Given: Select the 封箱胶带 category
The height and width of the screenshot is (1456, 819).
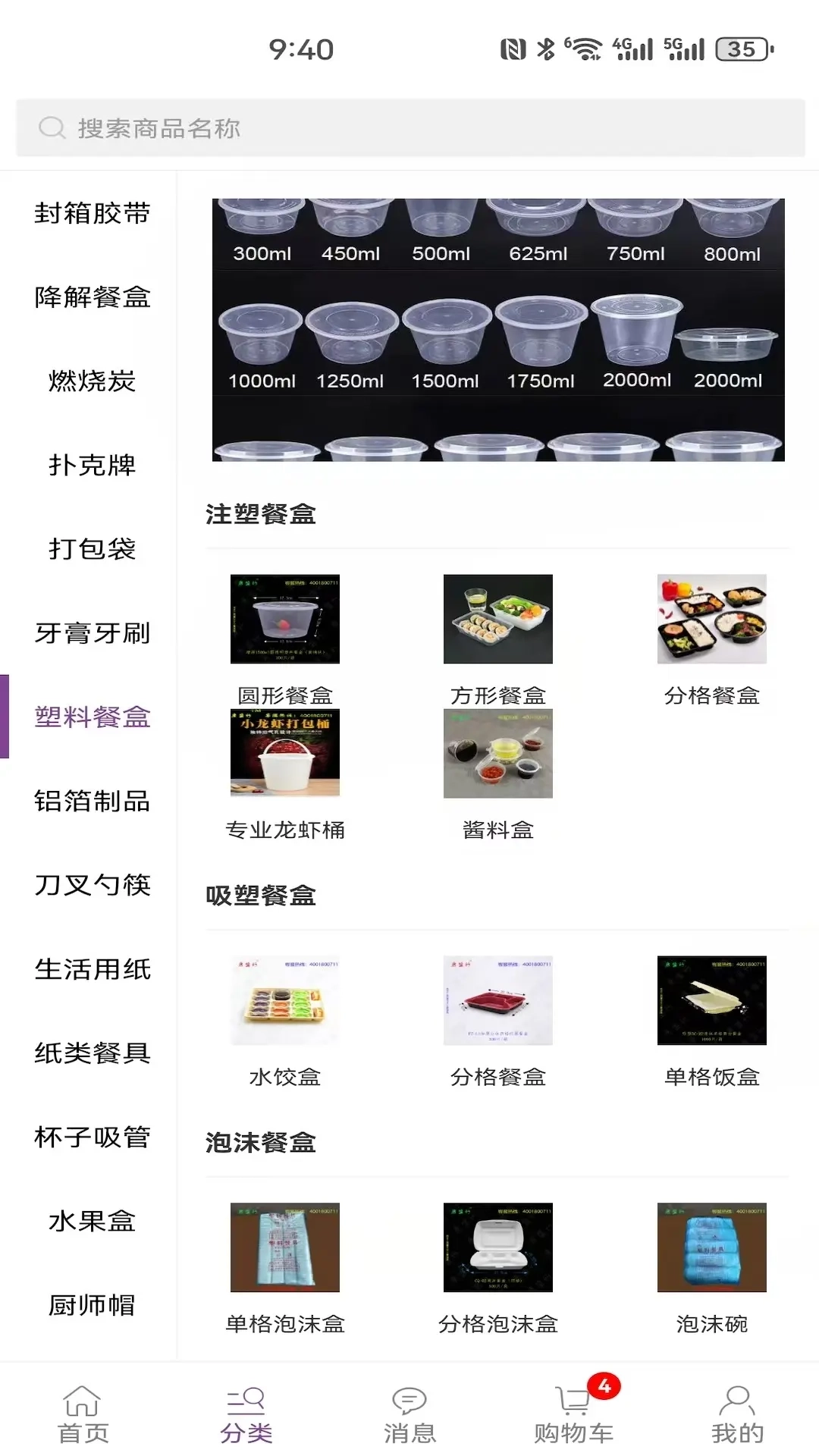Looking at the screenshot, I should tap(92, 213).
